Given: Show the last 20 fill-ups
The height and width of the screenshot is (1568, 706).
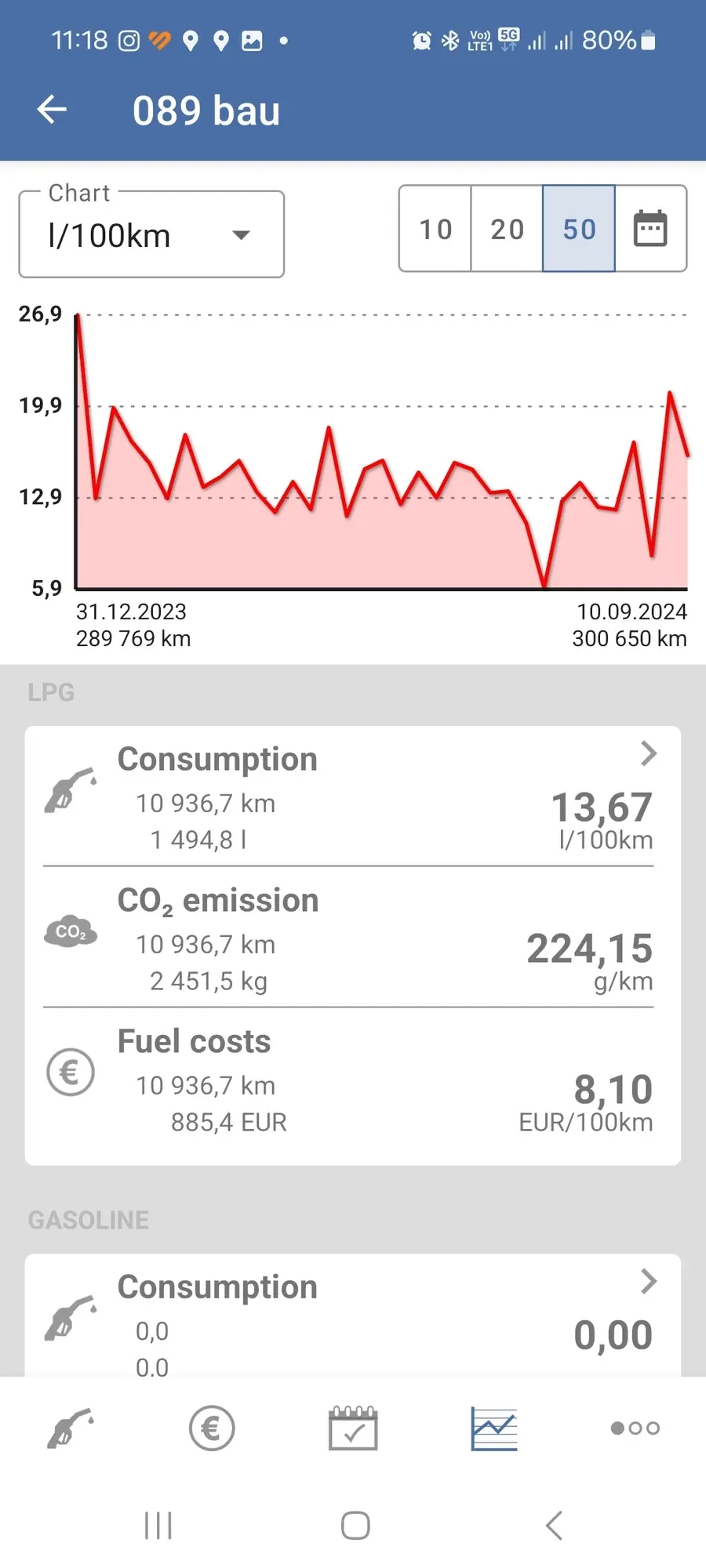Looking at the screenshot, I should click(x=507, y=229).
